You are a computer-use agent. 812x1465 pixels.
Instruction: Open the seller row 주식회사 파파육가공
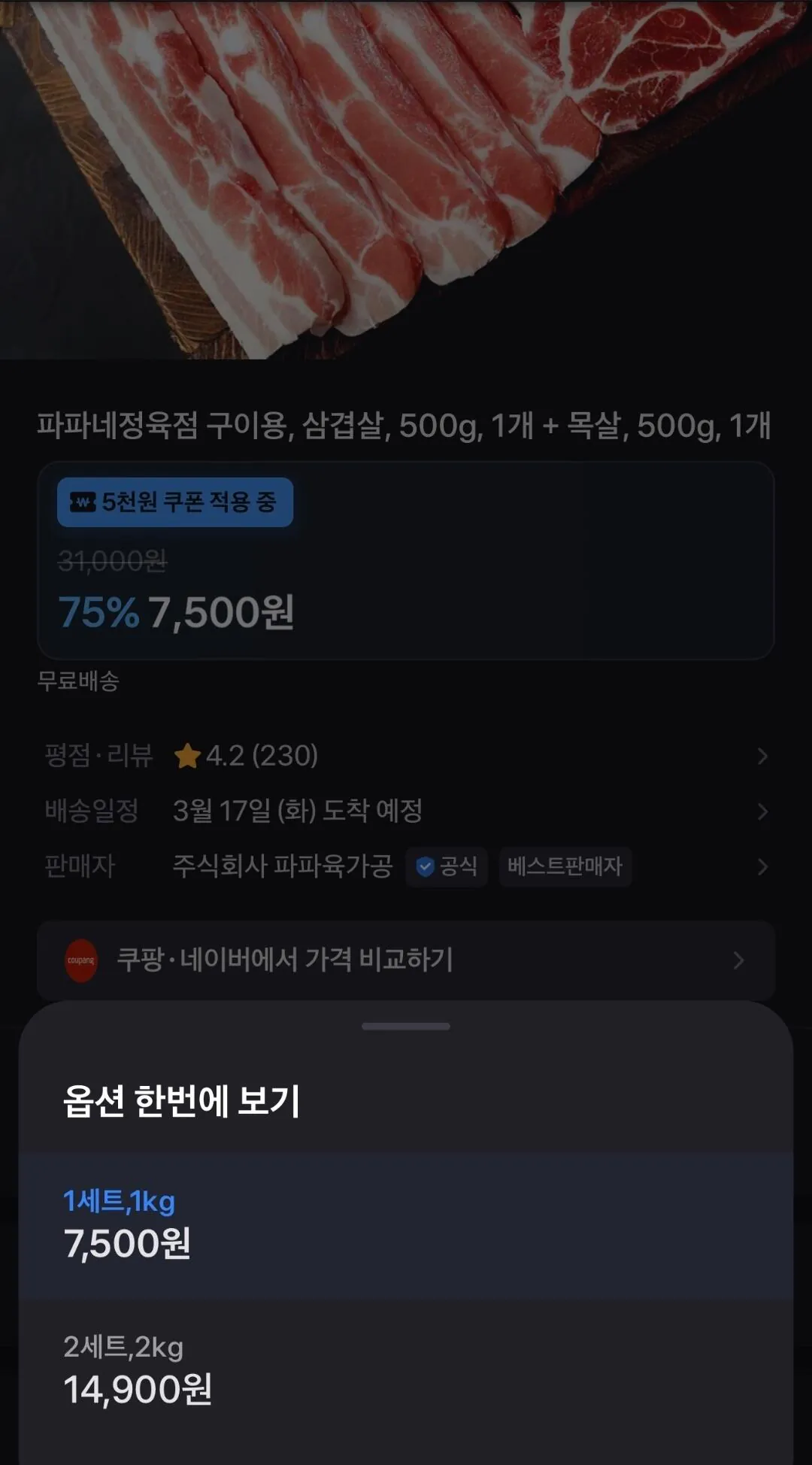(x=406, y=866)
